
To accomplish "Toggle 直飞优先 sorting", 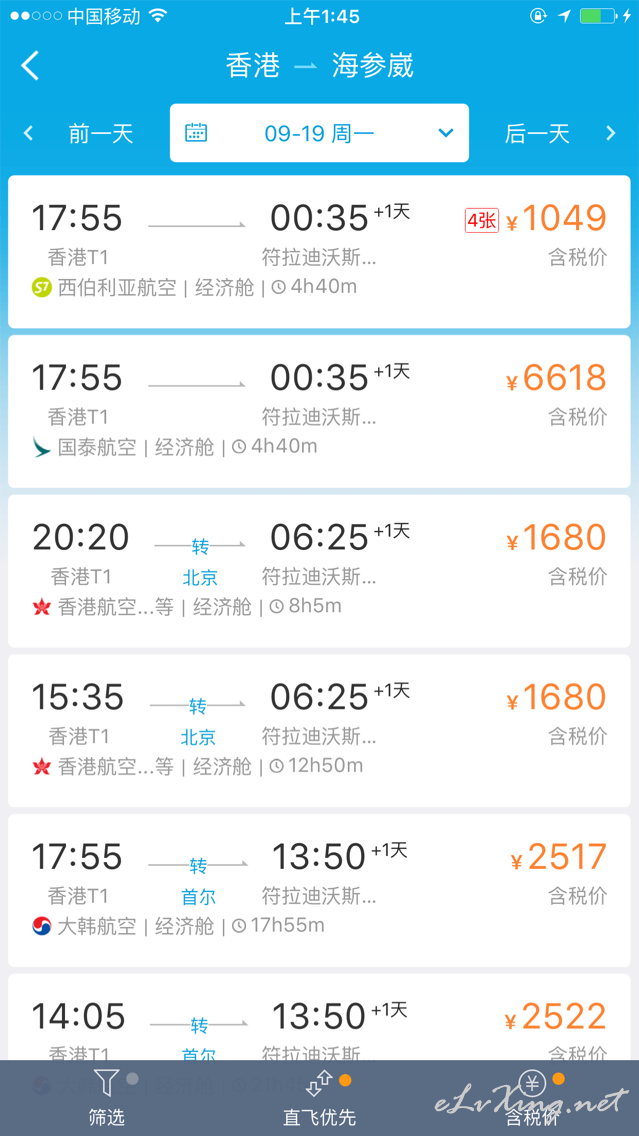I will point(320,1098).
